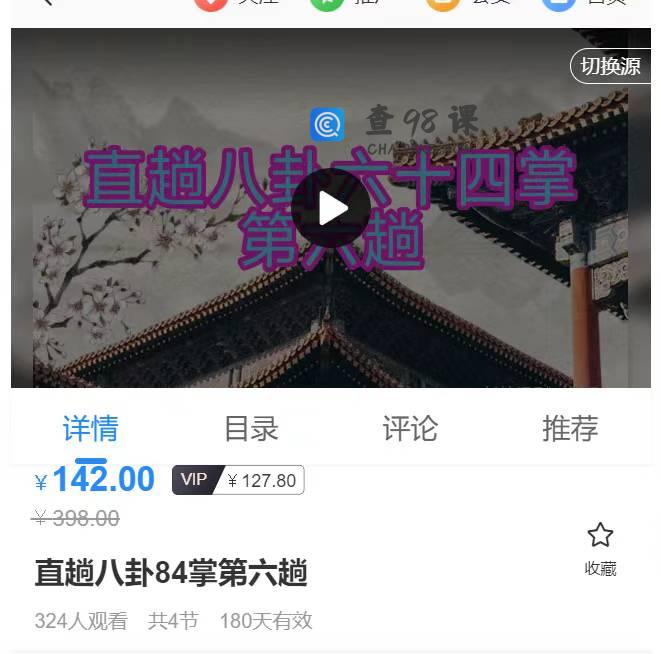Tap 切换源 to switch video source
Viewport: 661px width, 654px height.
tap(609, 67)
